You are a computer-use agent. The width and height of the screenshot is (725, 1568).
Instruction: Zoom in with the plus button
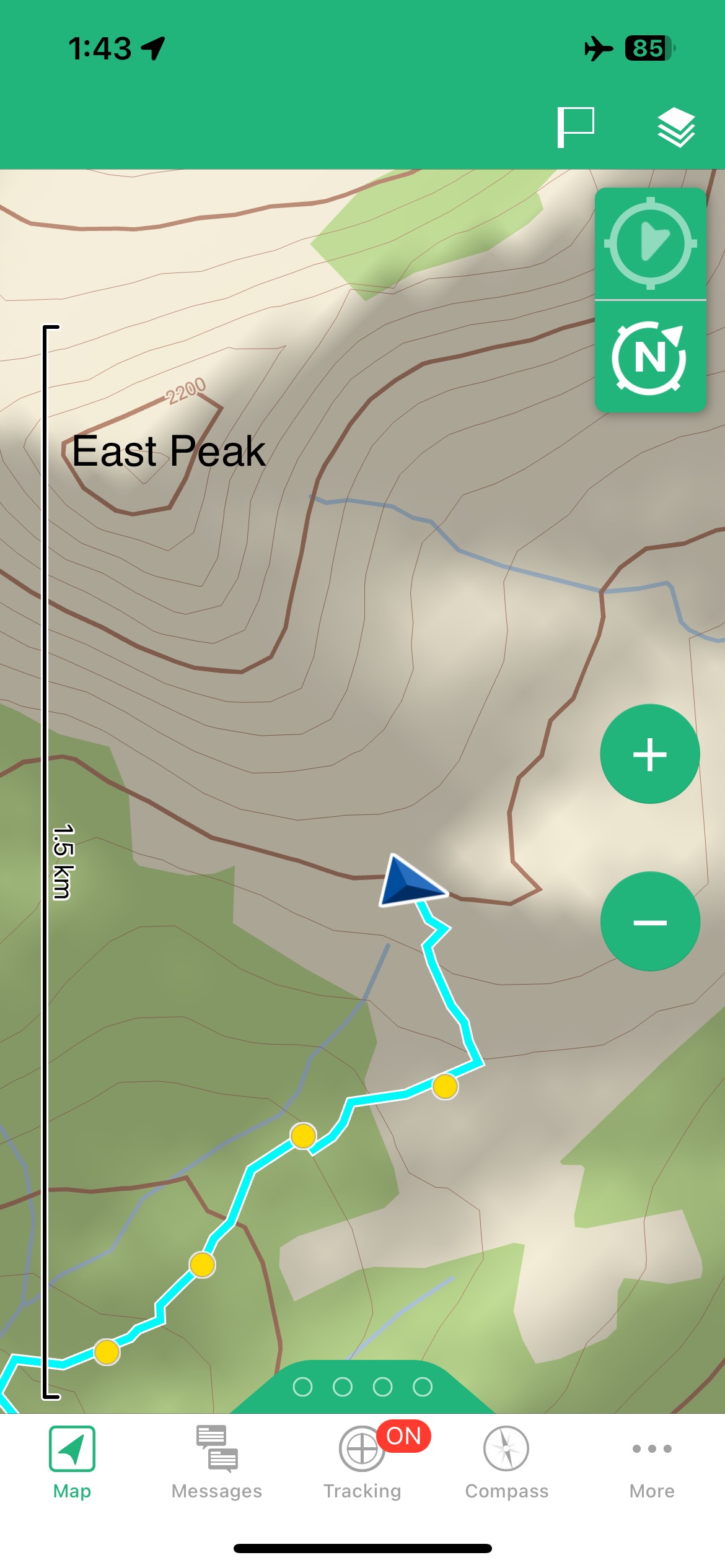tap(650, 754)
